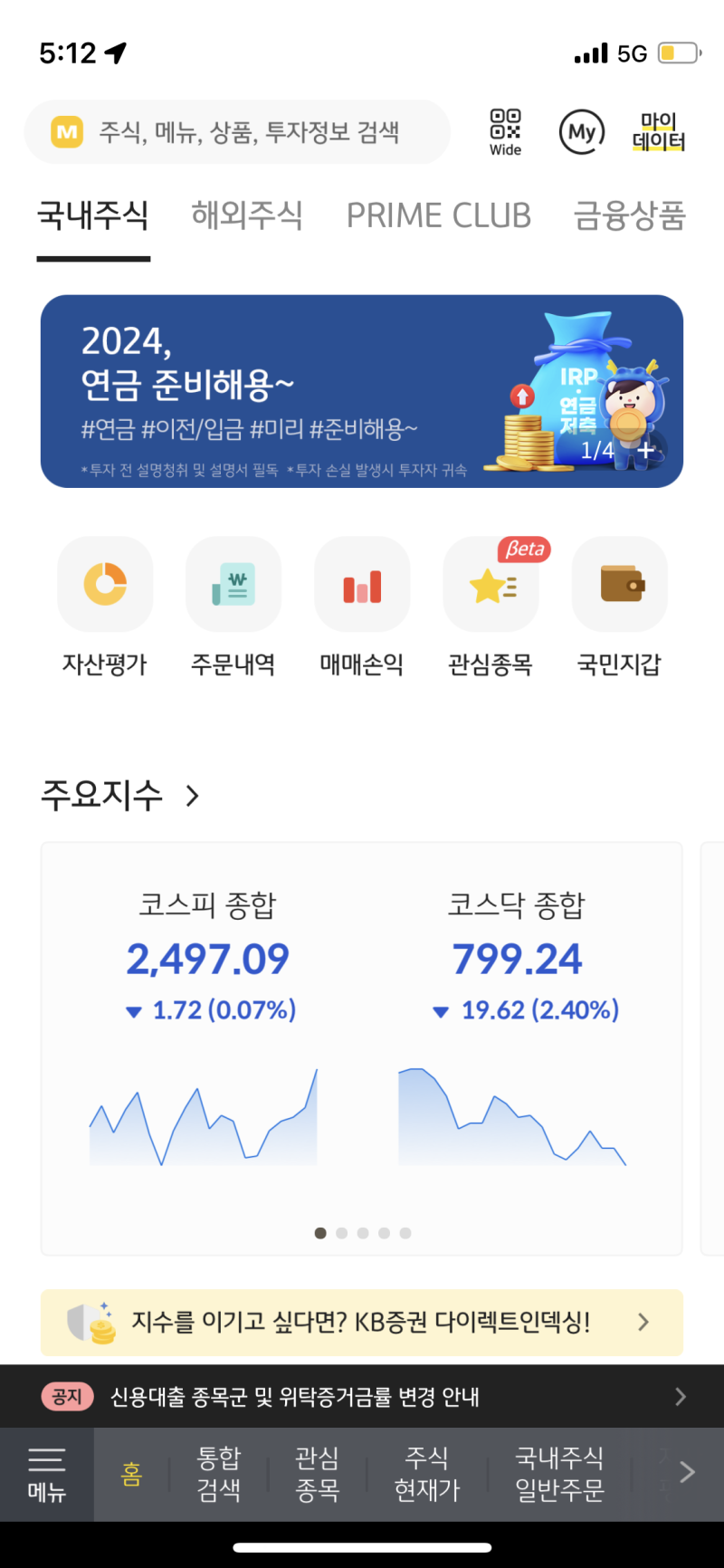Tap the My account icon
724x1568 pixels.
click(x=582, y=131)
